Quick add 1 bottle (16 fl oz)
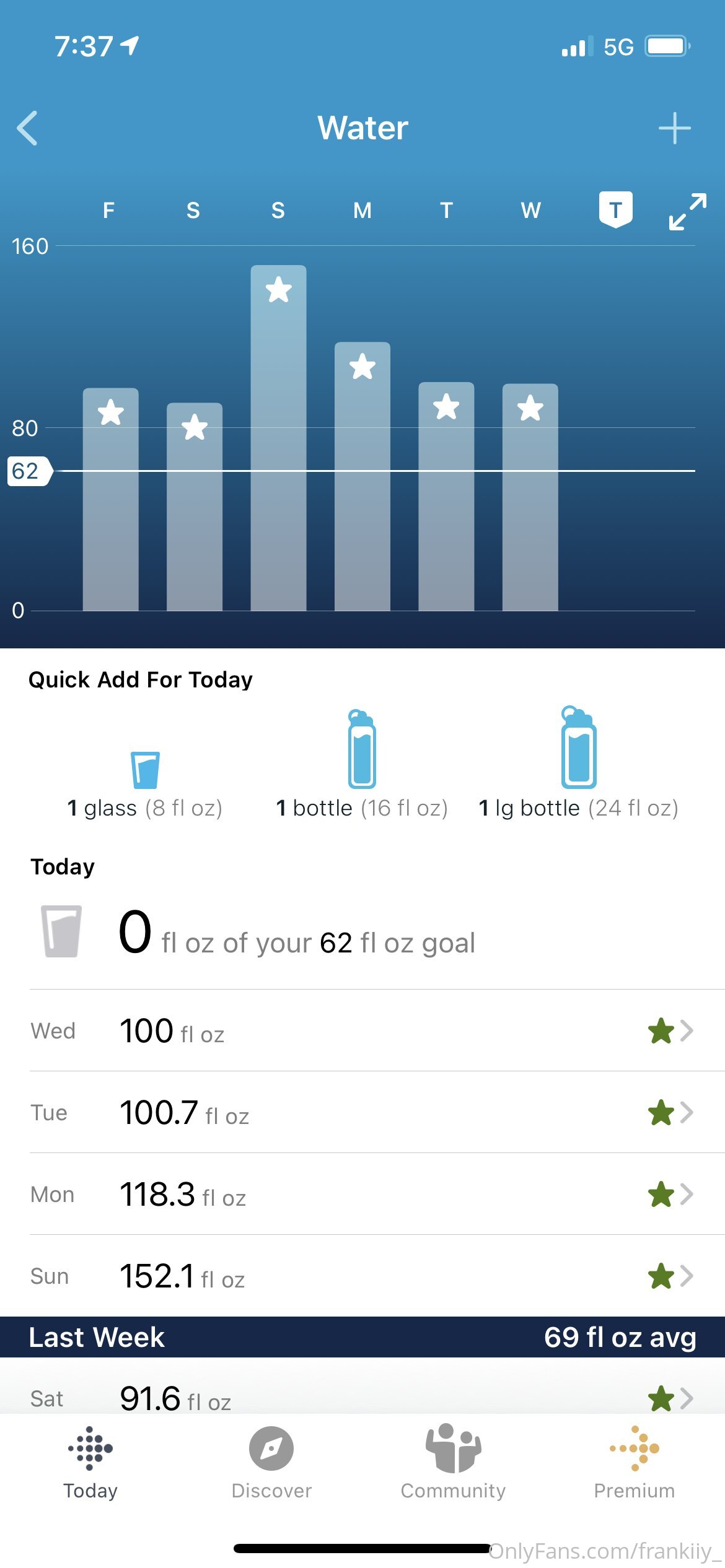This screenshot has height=1568, width=725. click(362, 765)
